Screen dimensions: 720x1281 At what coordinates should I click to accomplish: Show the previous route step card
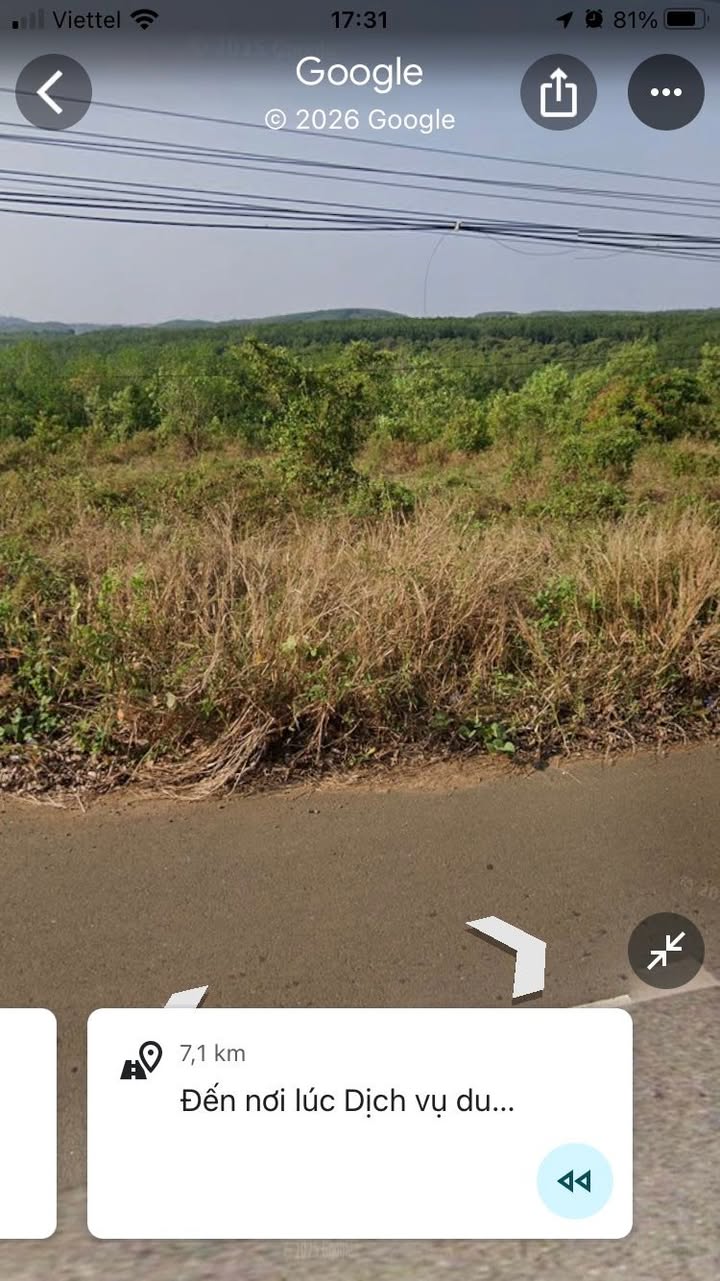point(28,1123)
